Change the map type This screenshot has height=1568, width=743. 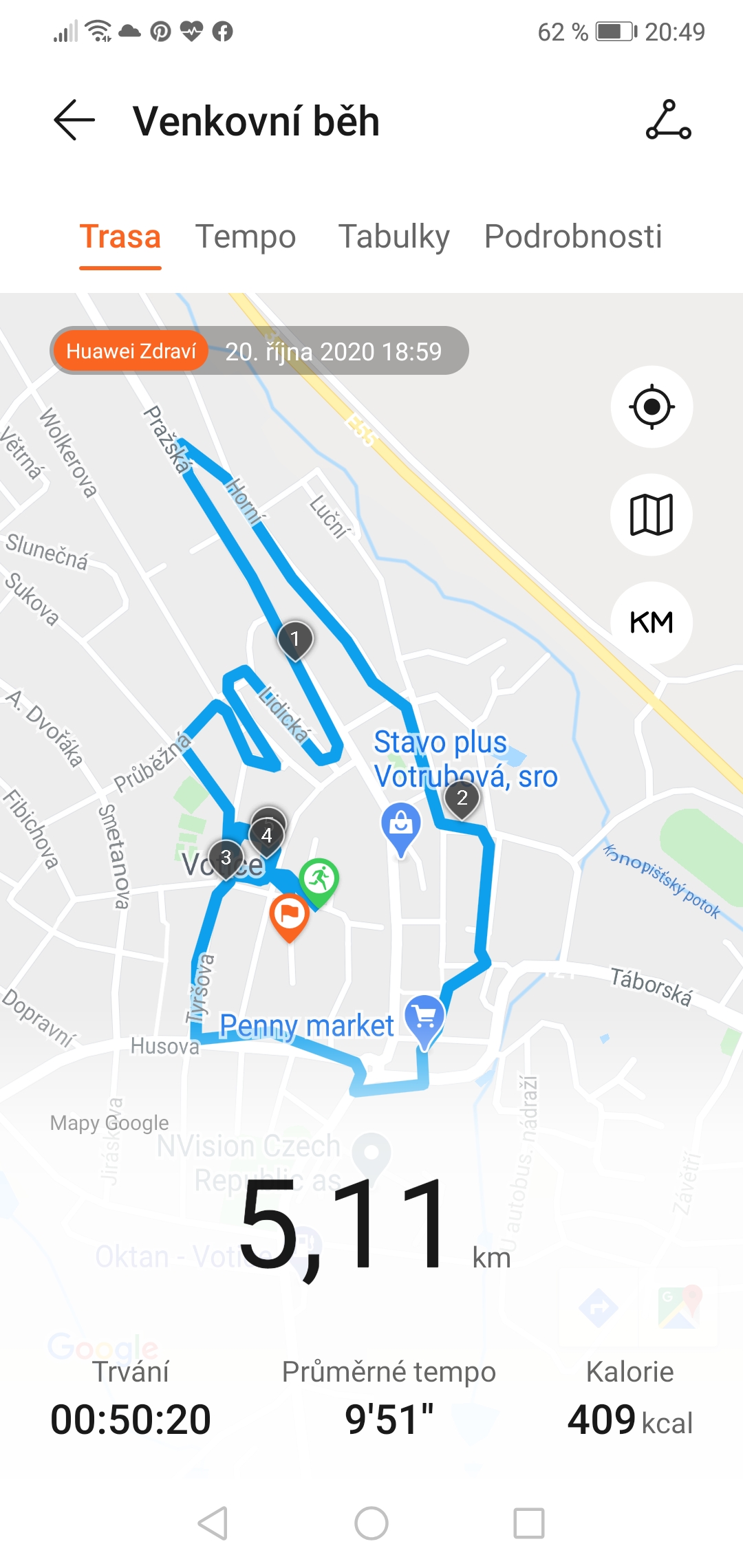[x=652, y=514]
